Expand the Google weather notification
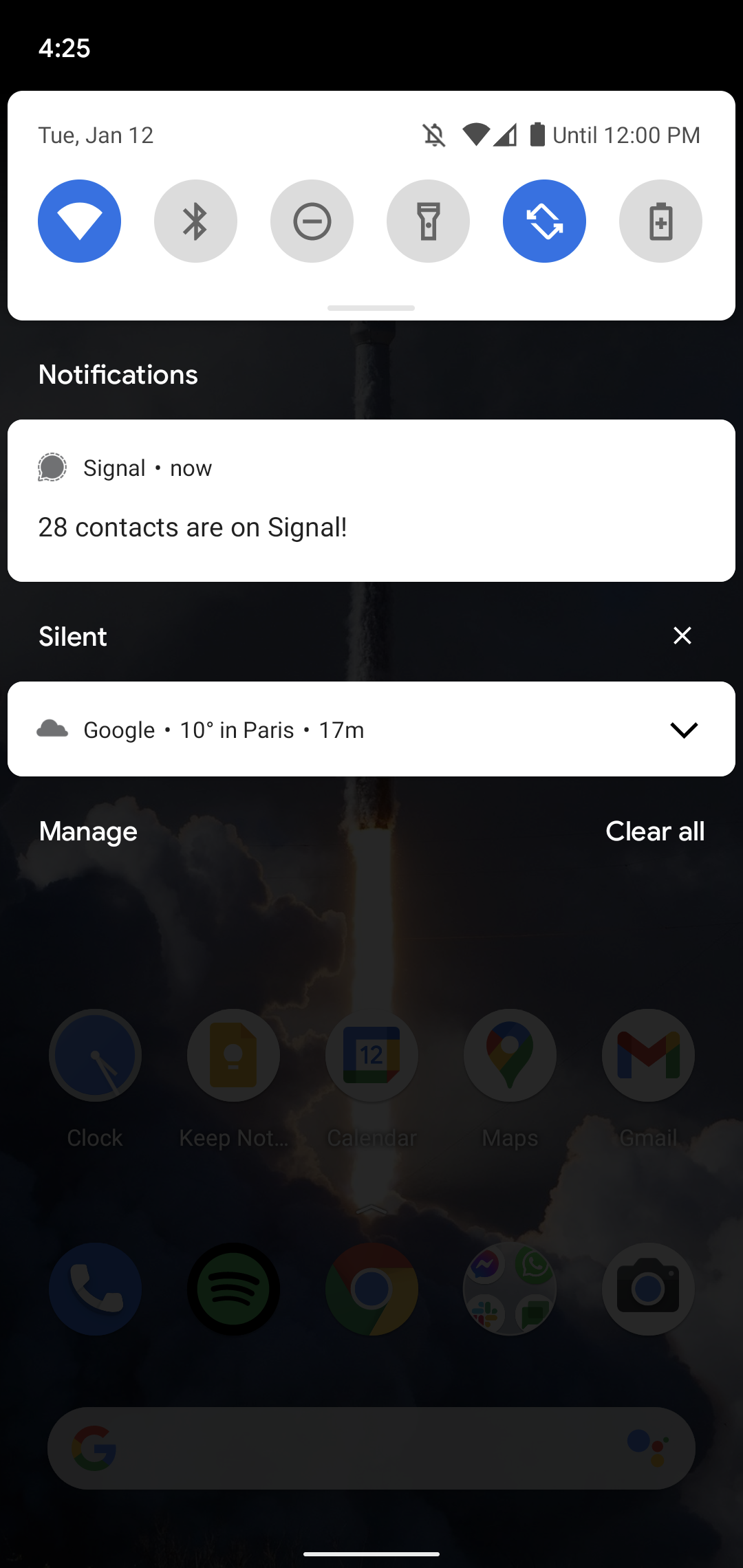The image size is (743, 1568). (x=684, y=730)
